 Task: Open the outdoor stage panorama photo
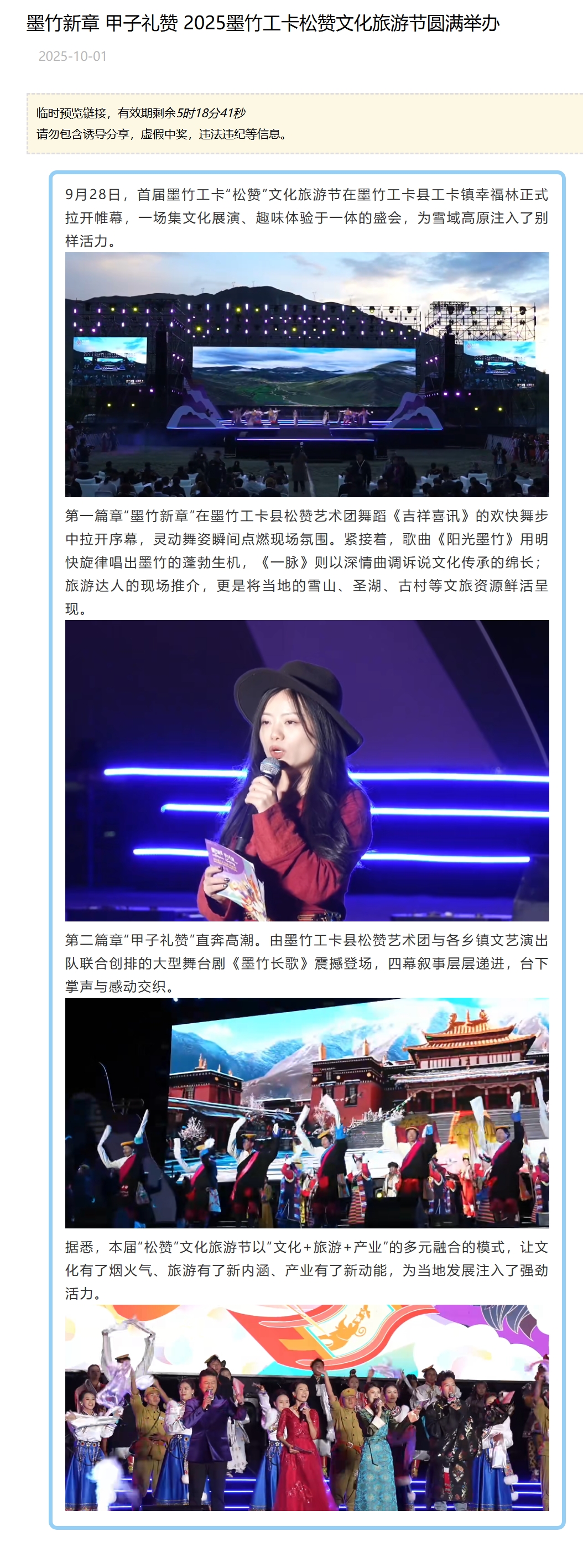pyautogui.click(x=307, y=374)
